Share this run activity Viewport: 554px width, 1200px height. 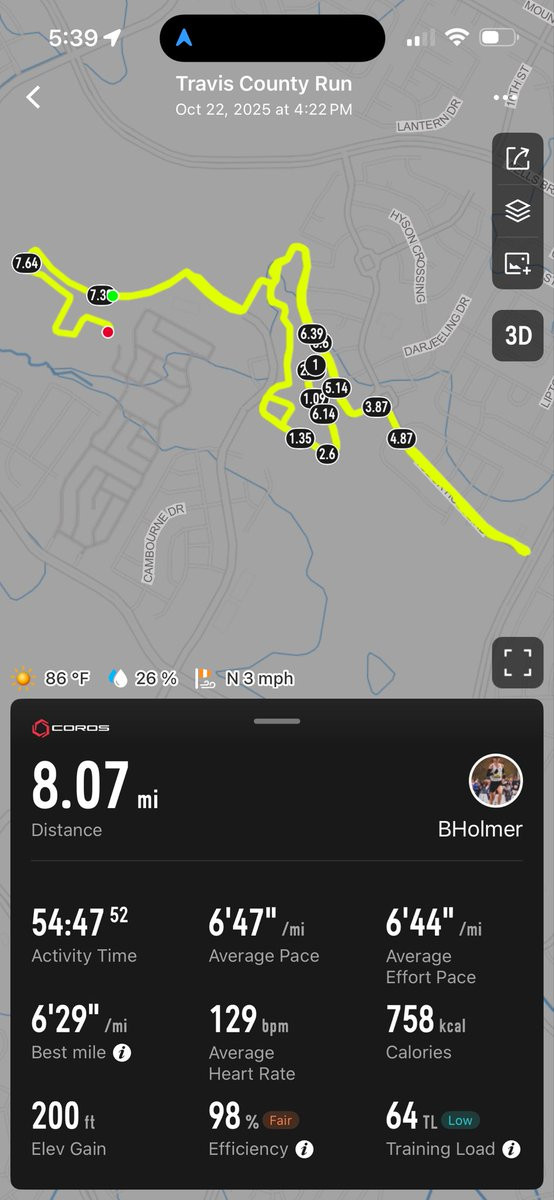[x=518, y=158]
